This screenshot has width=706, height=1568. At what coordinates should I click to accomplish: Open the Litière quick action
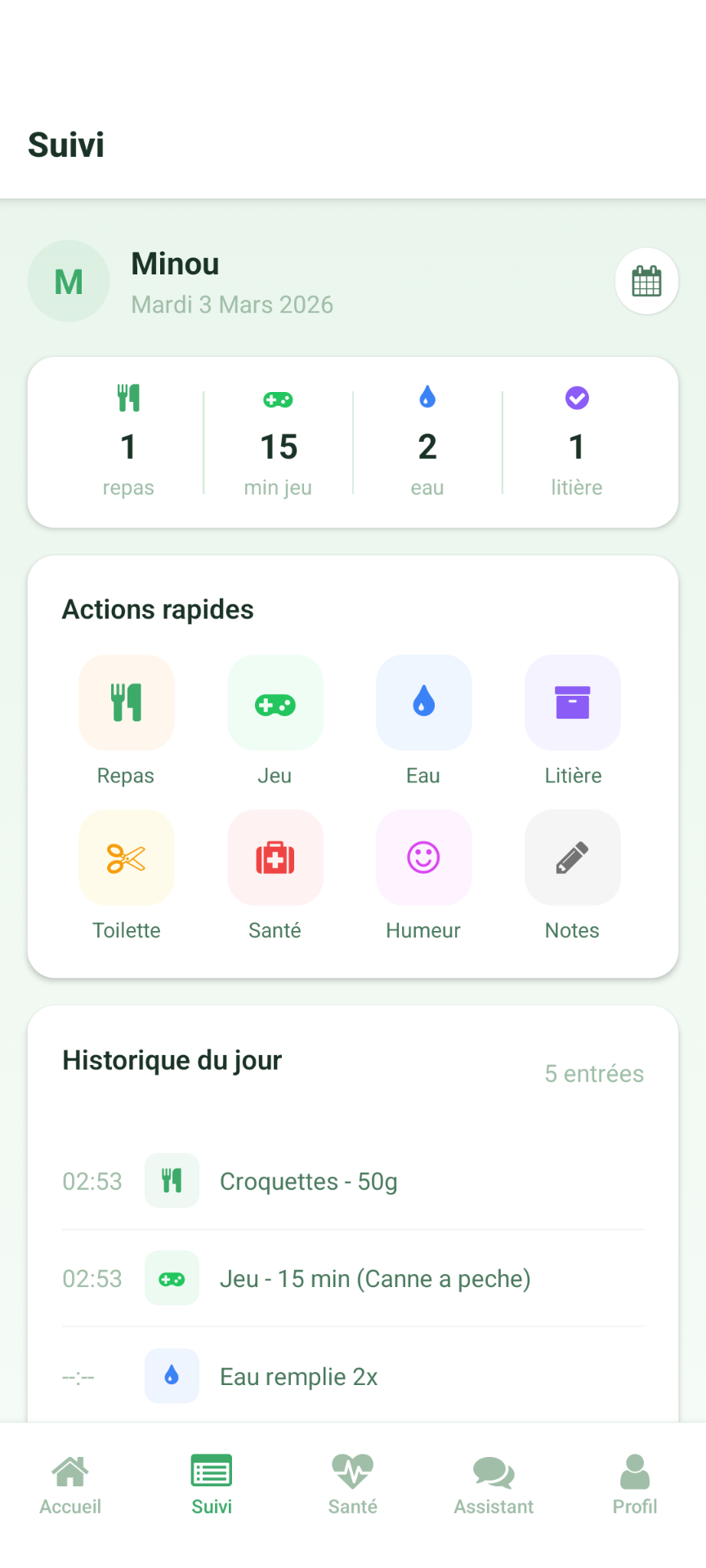coord(572,702)
